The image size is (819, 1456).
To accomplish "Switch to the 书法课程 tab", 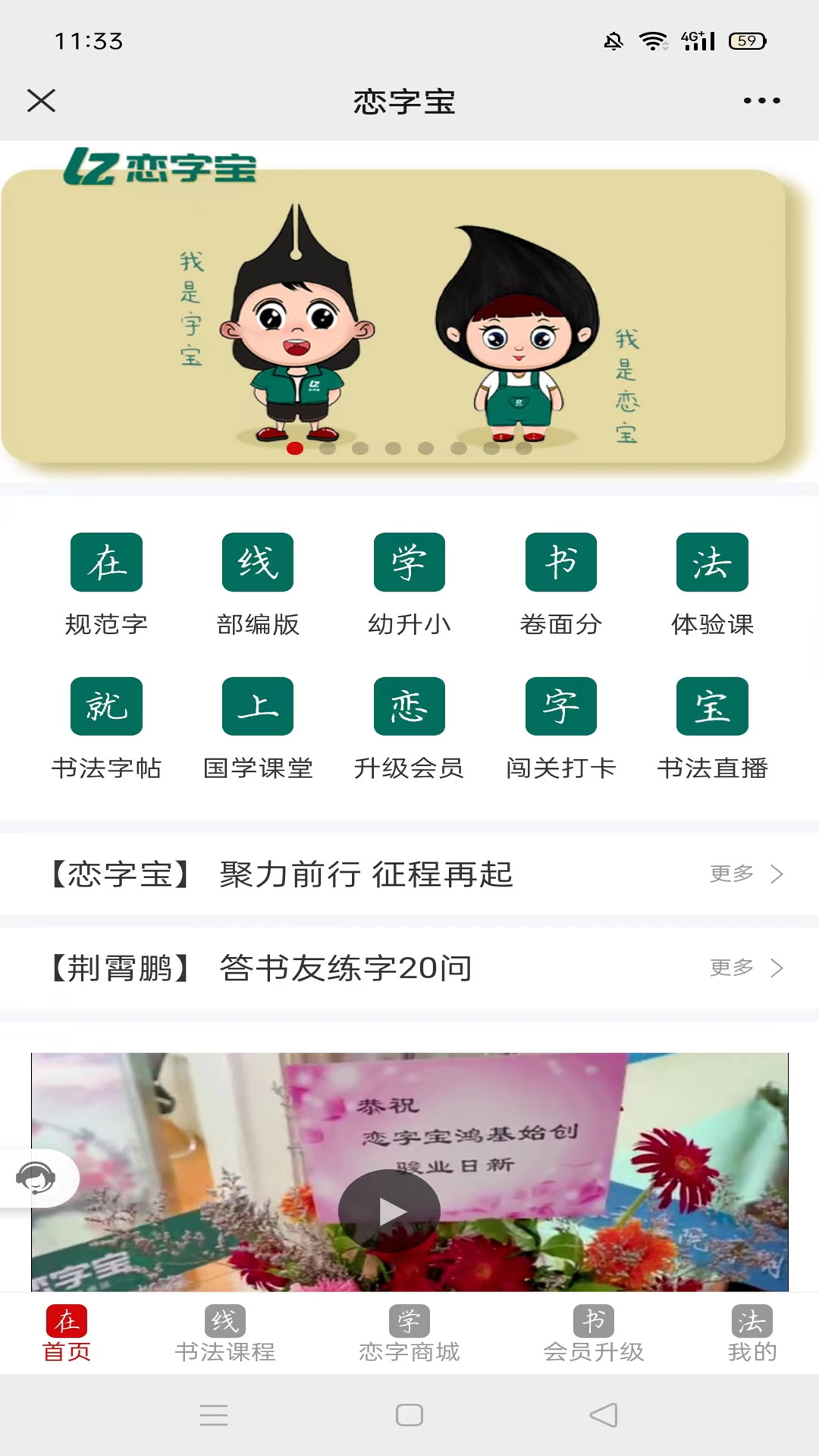I will click(224, 1335).
